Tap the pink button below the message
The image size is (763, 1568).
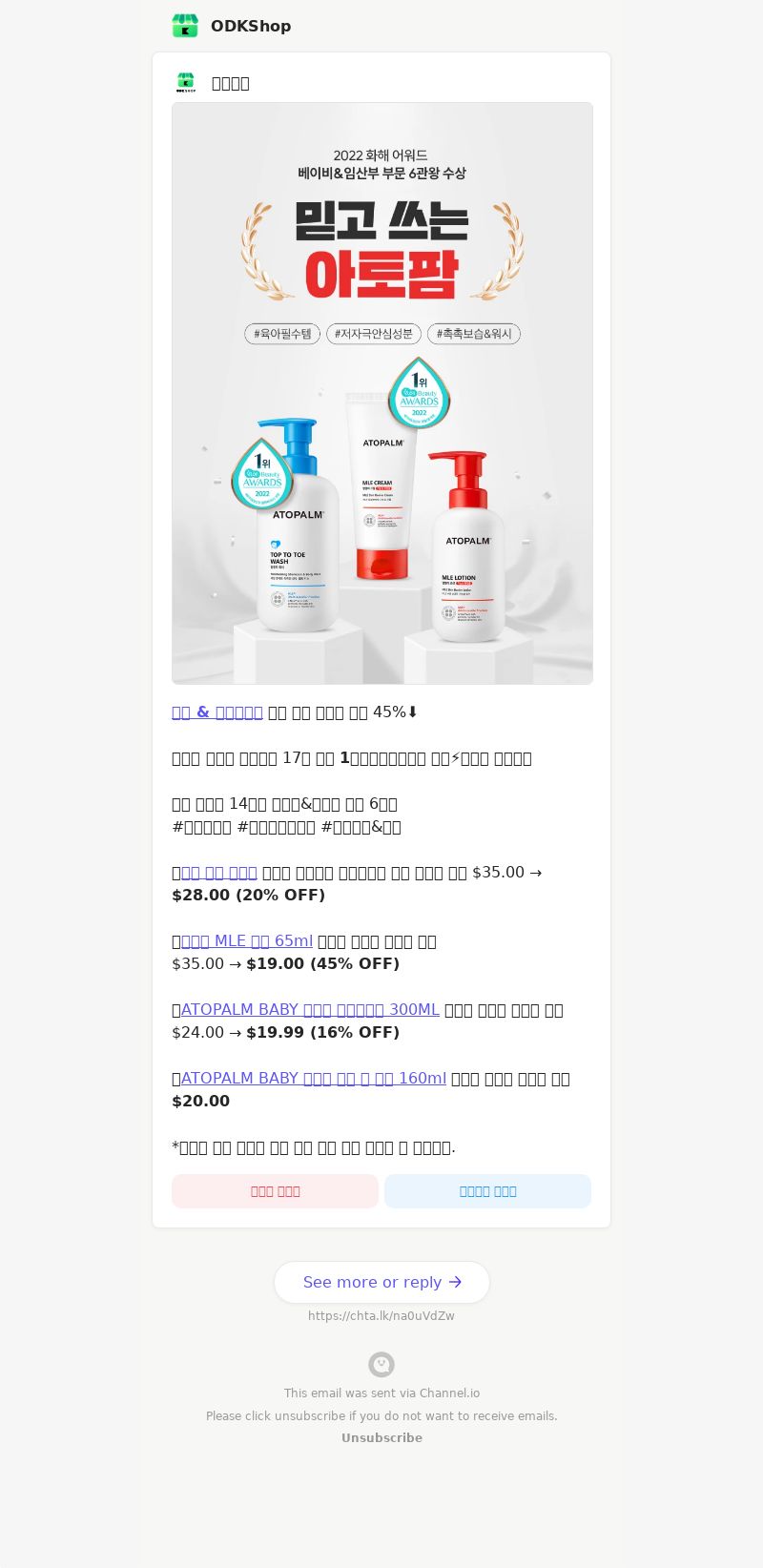(x=275, y=1191)
